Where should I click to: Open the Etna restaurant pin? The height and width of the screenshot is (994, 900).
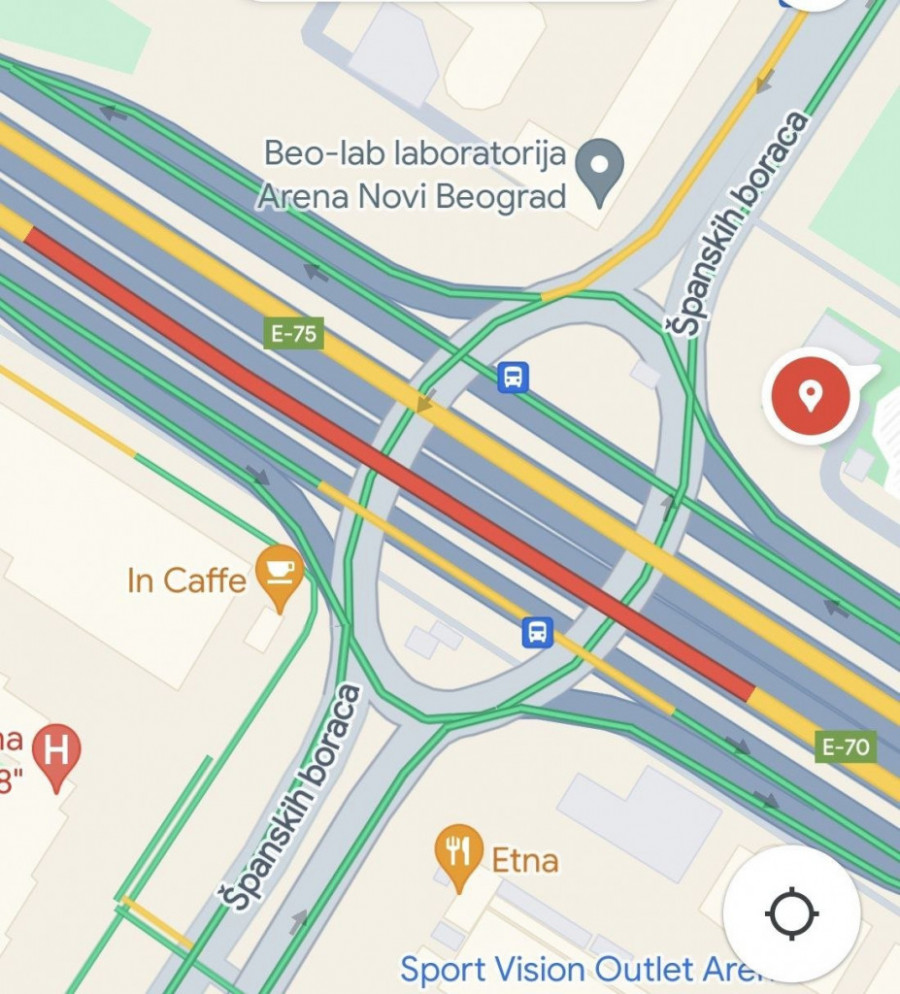point(459,853)
